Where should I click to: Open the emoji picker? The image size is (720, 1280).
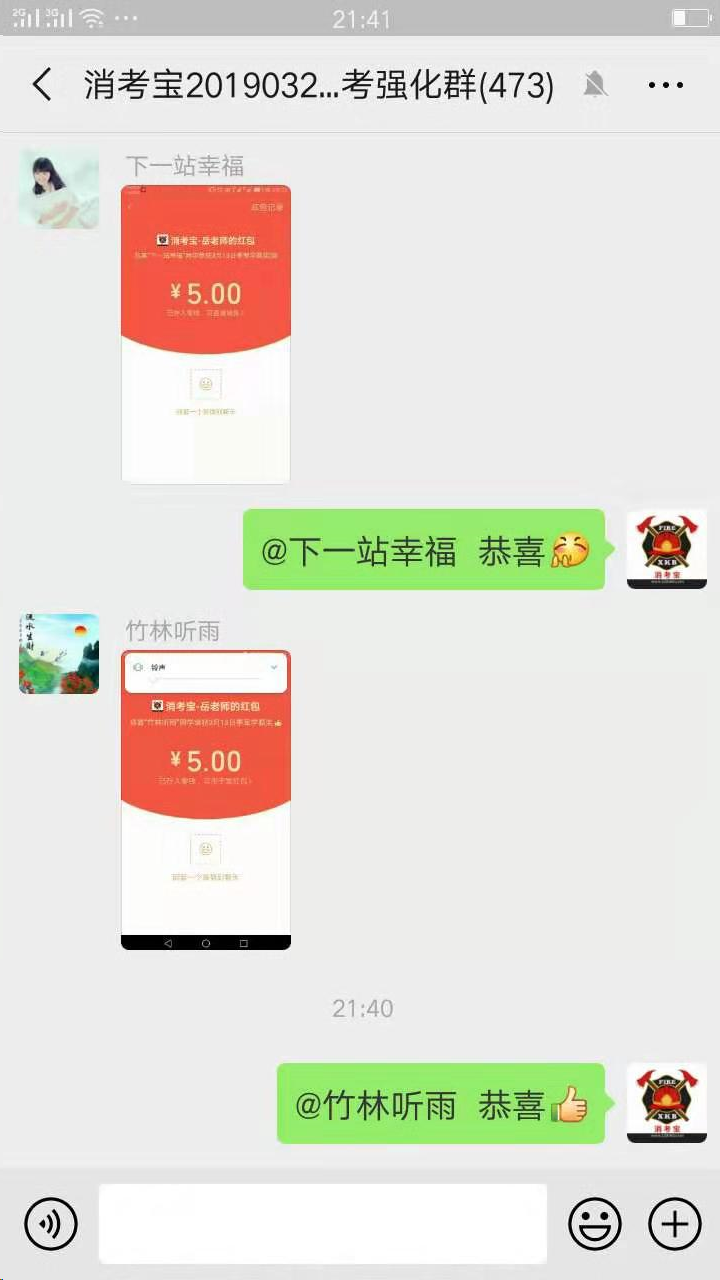[x=595, y=1223]
